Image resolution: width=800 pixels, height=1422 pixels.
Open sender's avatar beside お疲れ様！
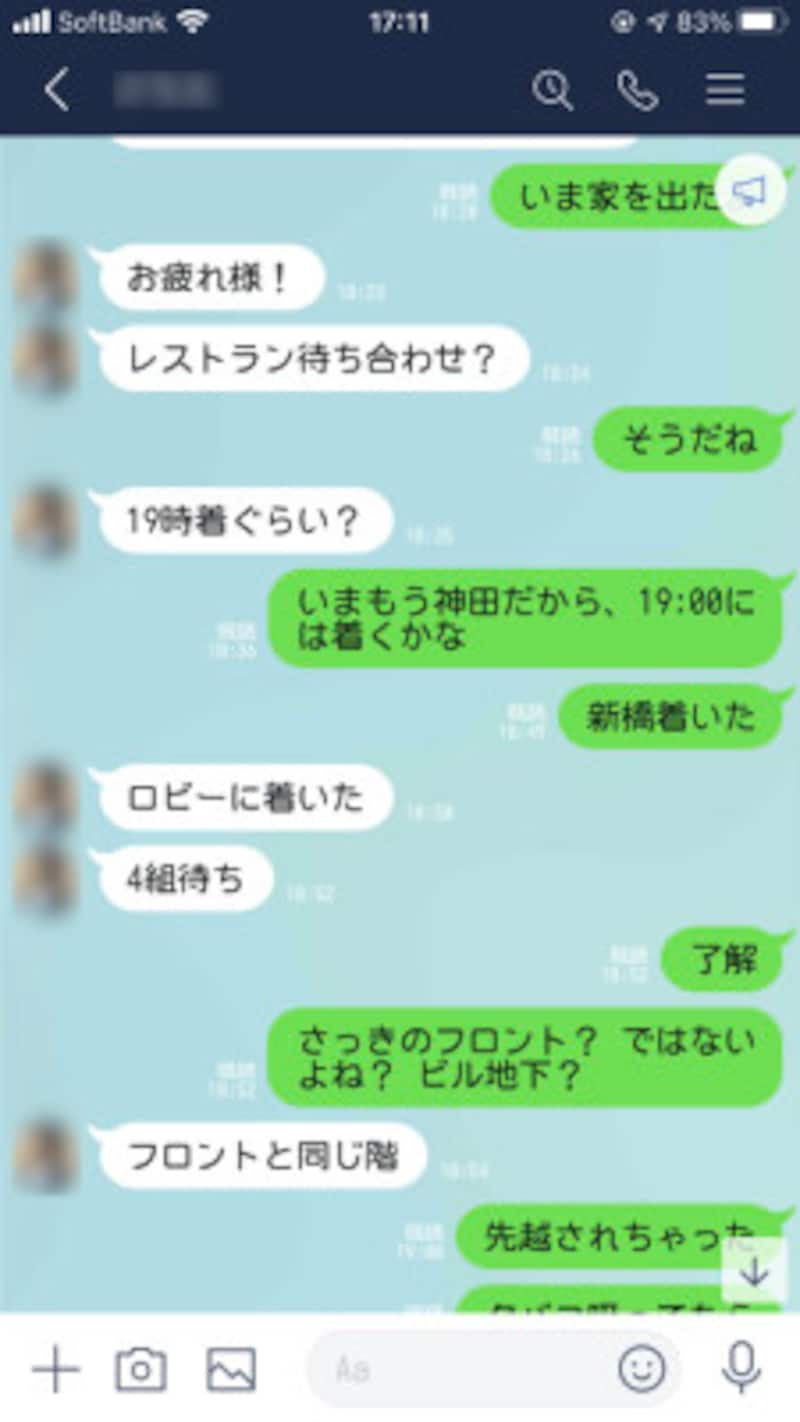point(45,276)
